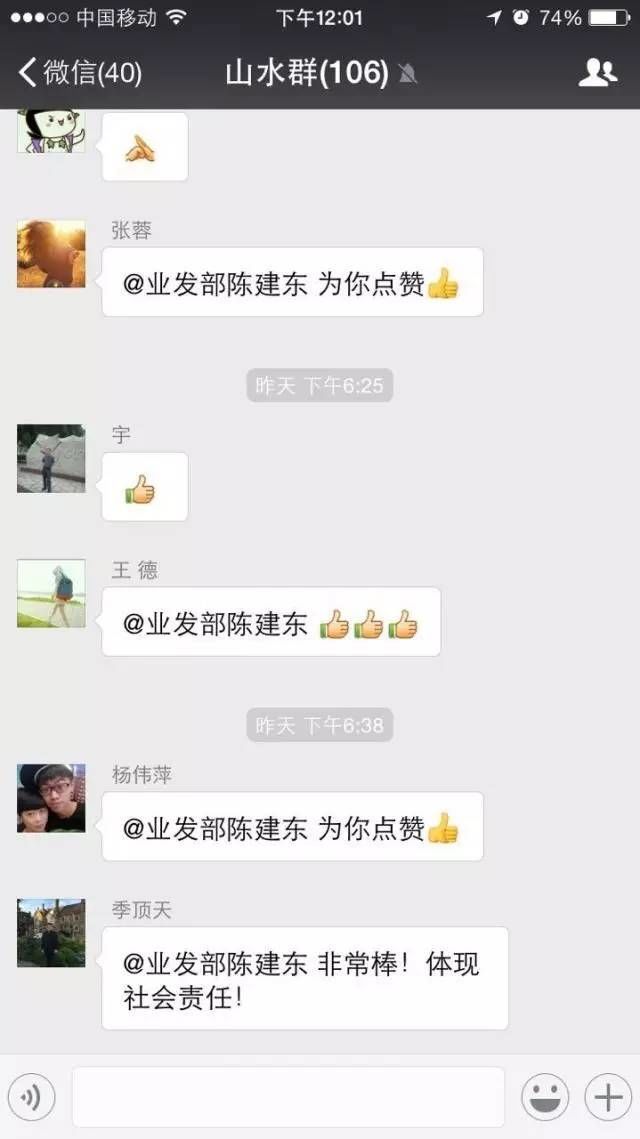640x1139 pixels.
Task: Open the plus attachments menu
Action: pyautogui.click(x=608, y=1098)
